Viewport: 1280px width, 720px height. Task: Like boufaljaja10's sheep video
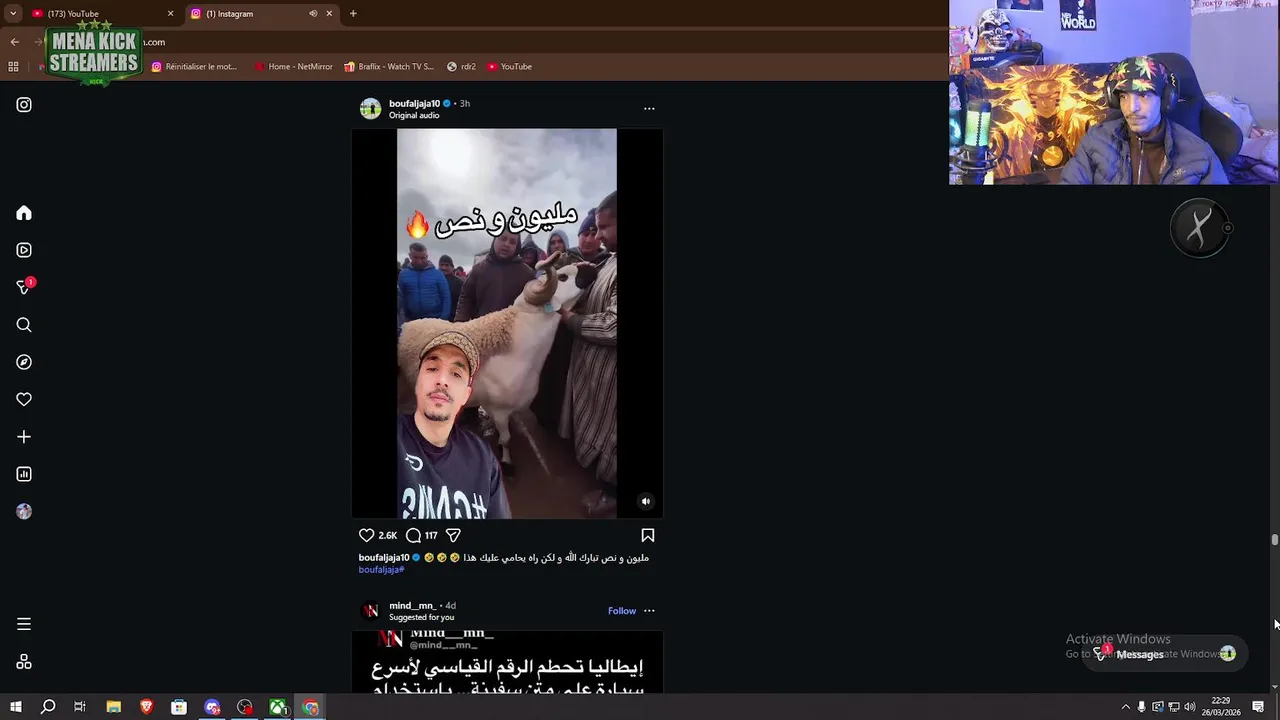(x=367, y=535)
